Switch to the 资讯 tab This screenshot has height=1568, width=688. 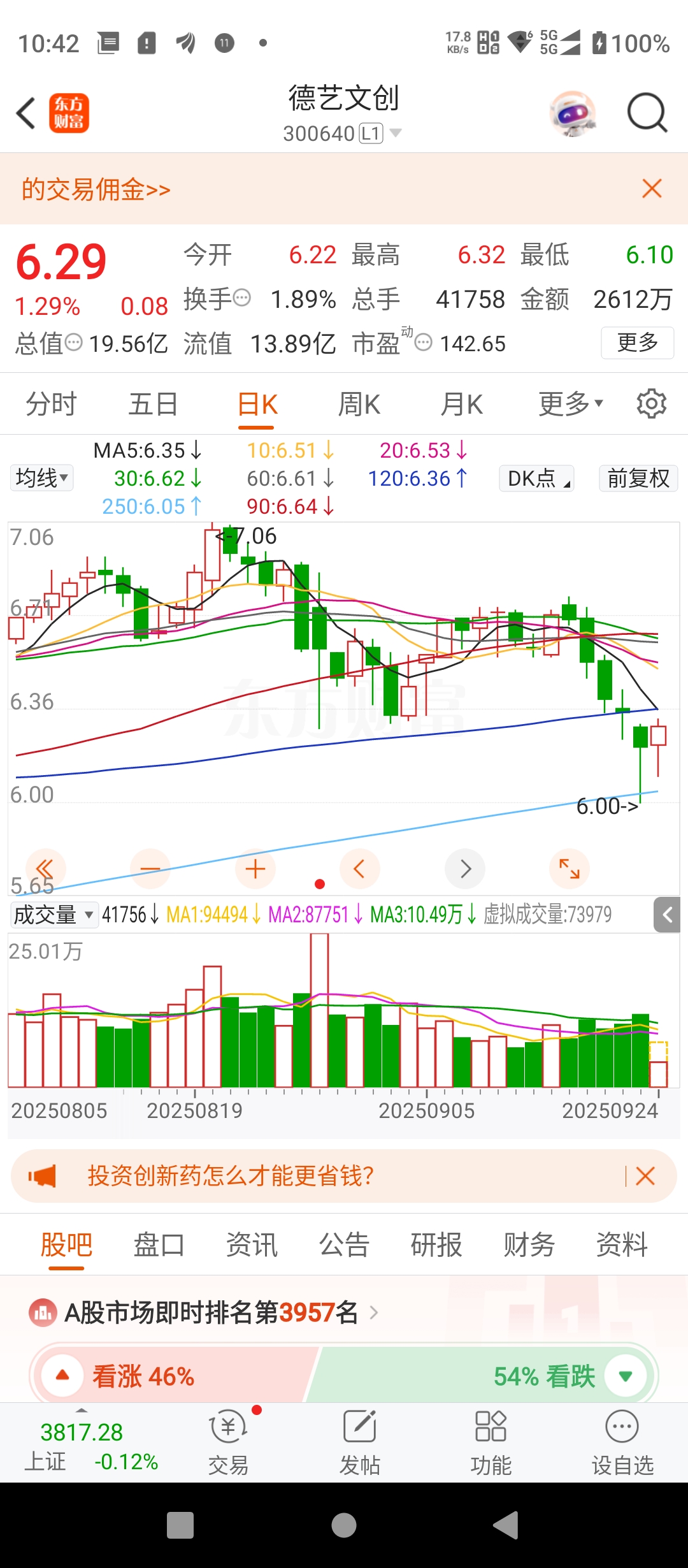[252, 1245]
